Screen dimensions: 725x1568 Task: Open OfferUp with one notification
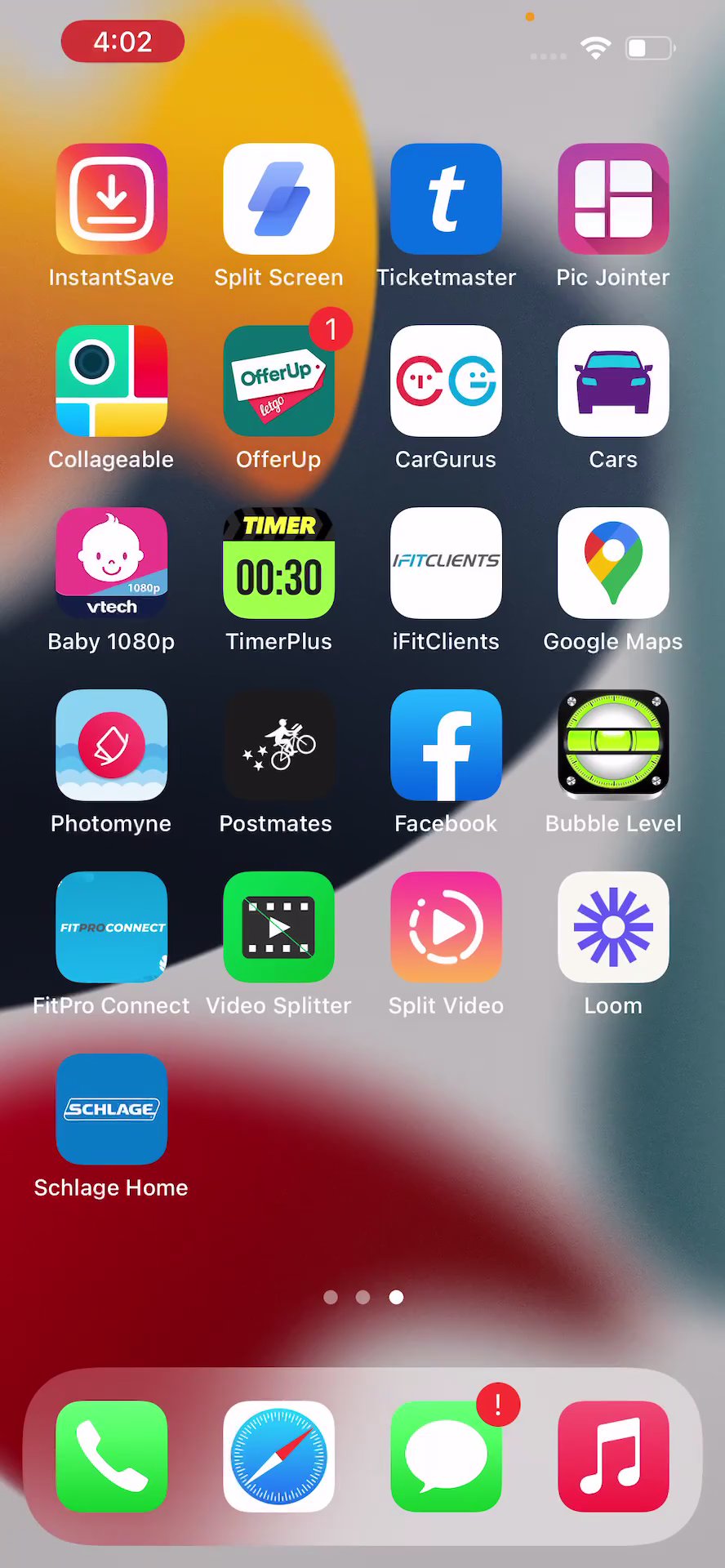point(278,381)
